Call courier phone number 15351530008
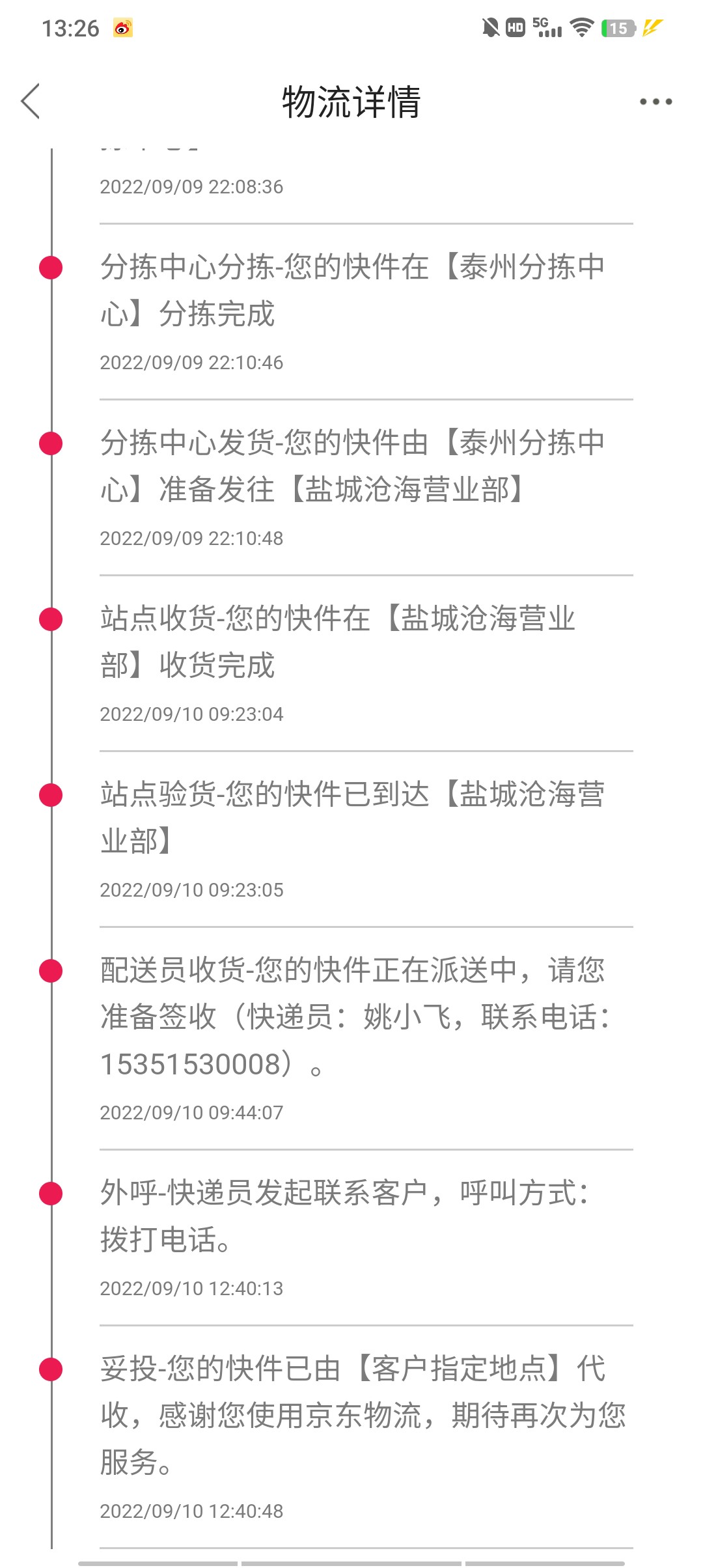The image size is (703, 1568). [191, 1064]
